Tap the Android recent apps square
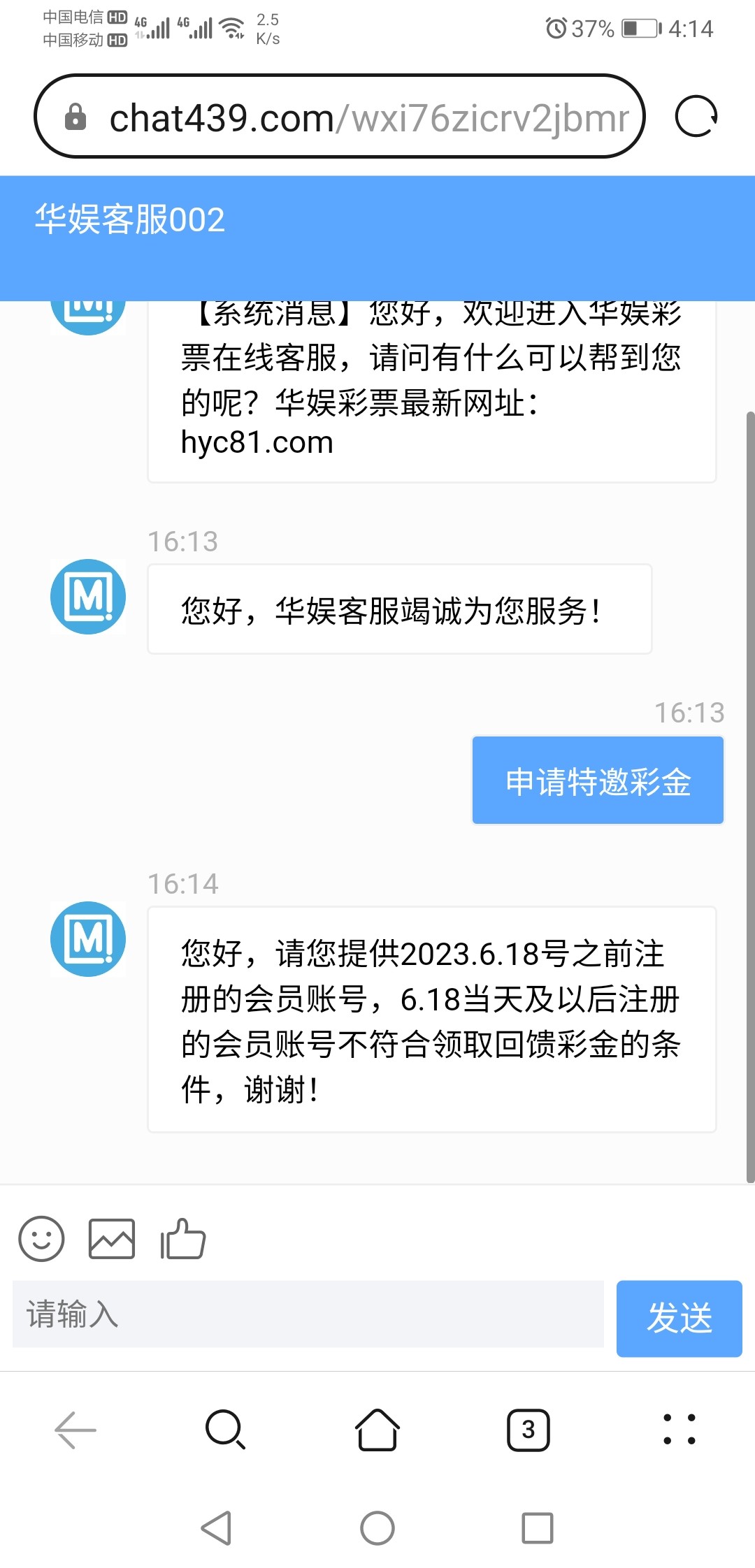755x1568 pixels. (535, 1527)
